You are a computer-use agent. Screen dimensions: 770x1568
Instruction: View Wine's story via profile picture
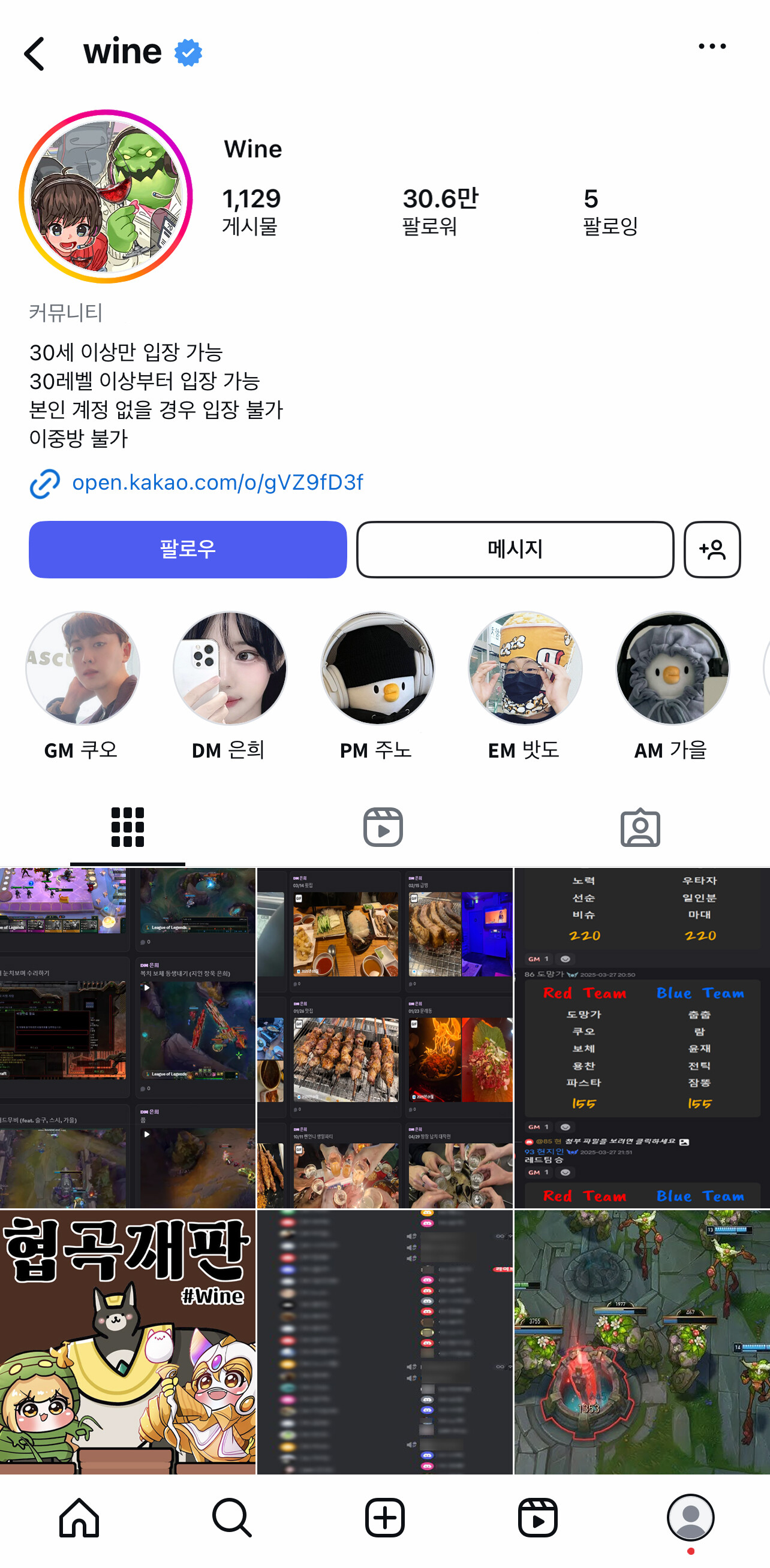click(106, 197)
